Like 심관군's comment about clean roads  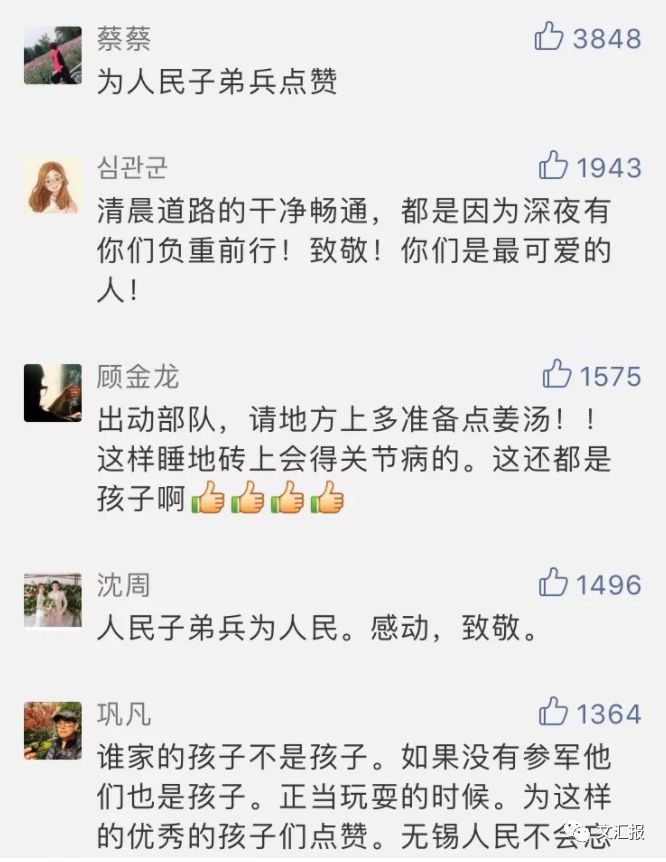click(x=553, y=165)
